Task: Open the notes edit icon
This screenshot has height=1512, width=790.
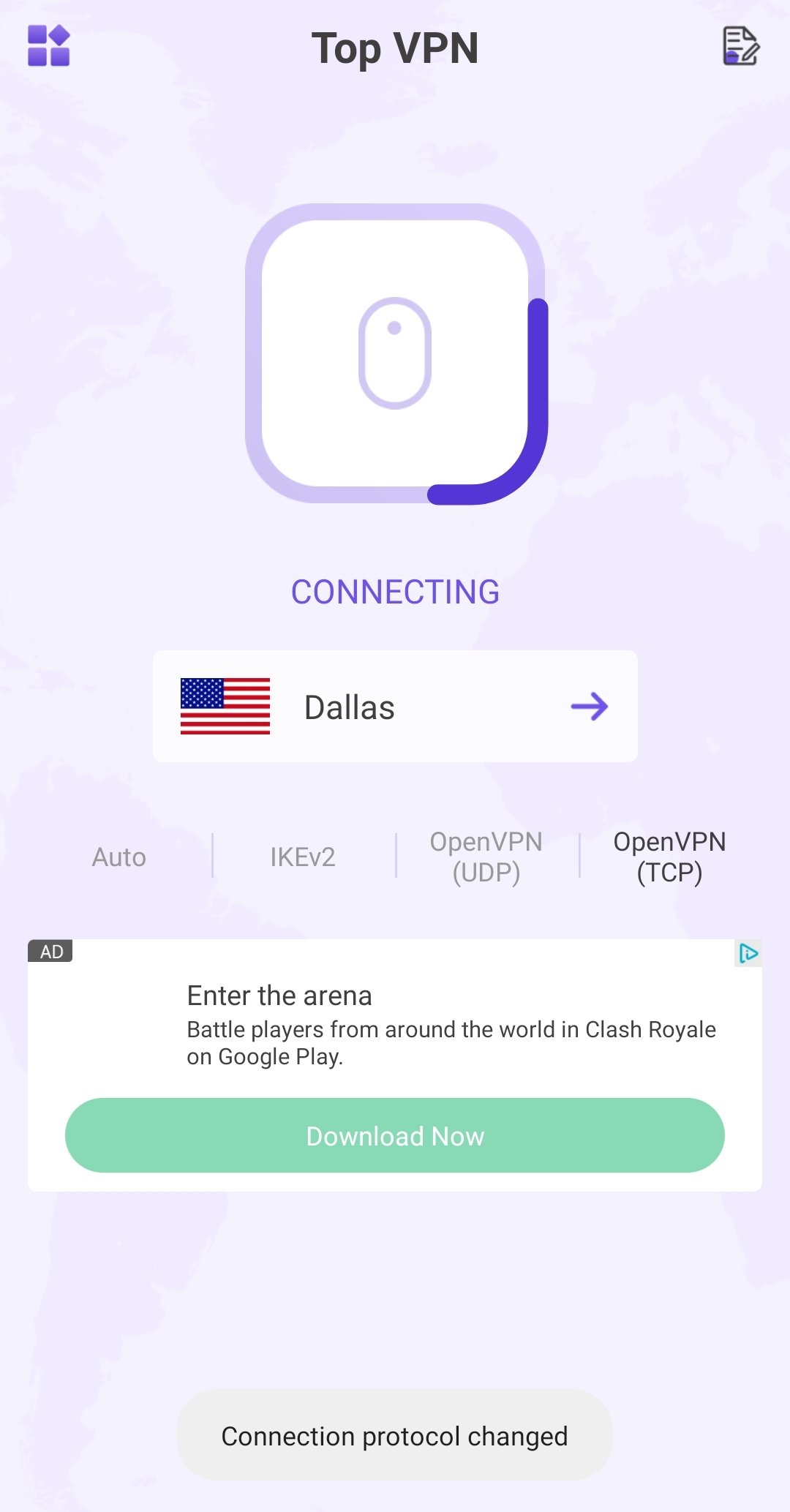Action: click(741, 46)
